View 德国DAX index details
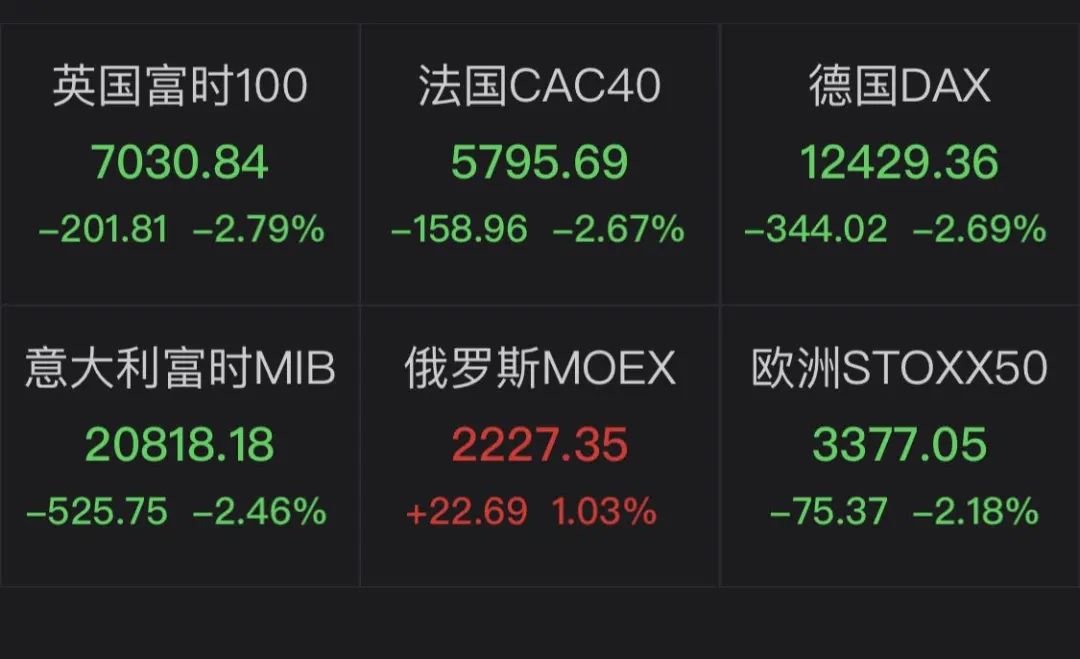 pyautogui.click(x=899, y=163)
